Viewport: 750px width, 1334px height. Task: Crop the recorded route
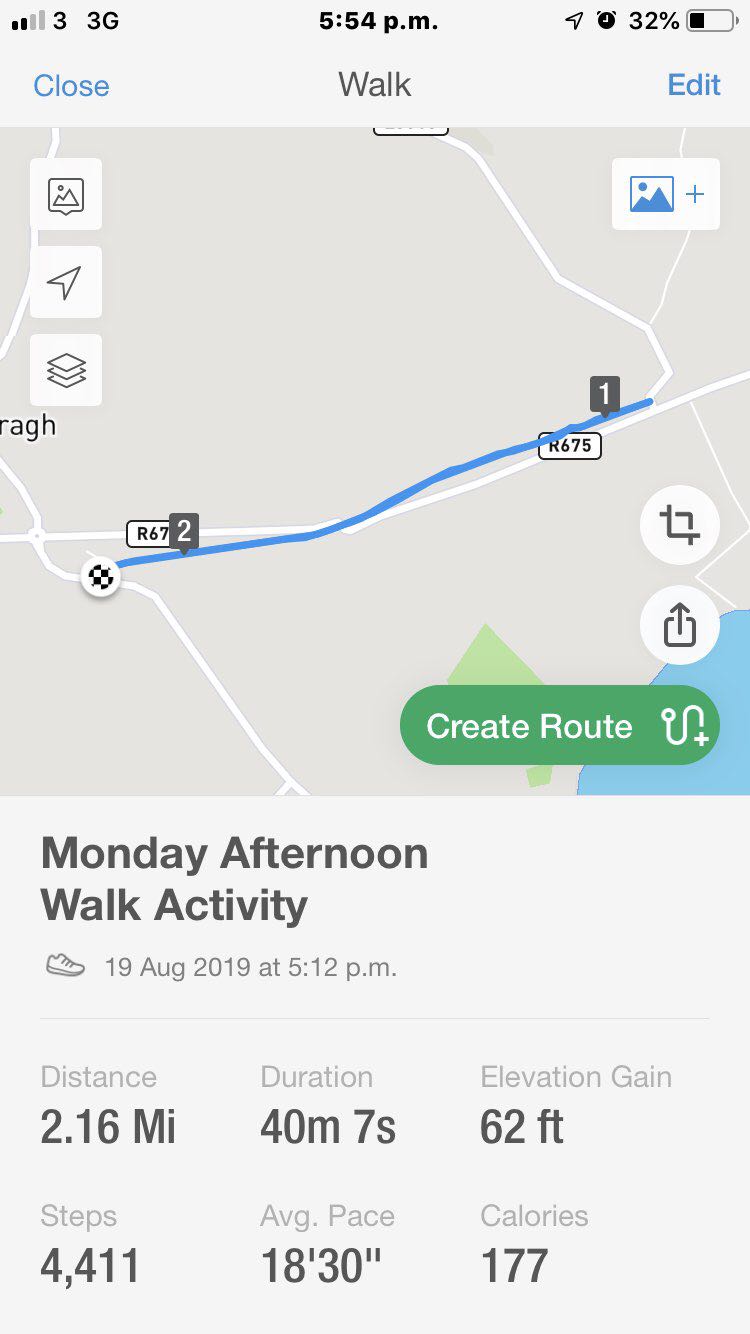click(679, 524)
